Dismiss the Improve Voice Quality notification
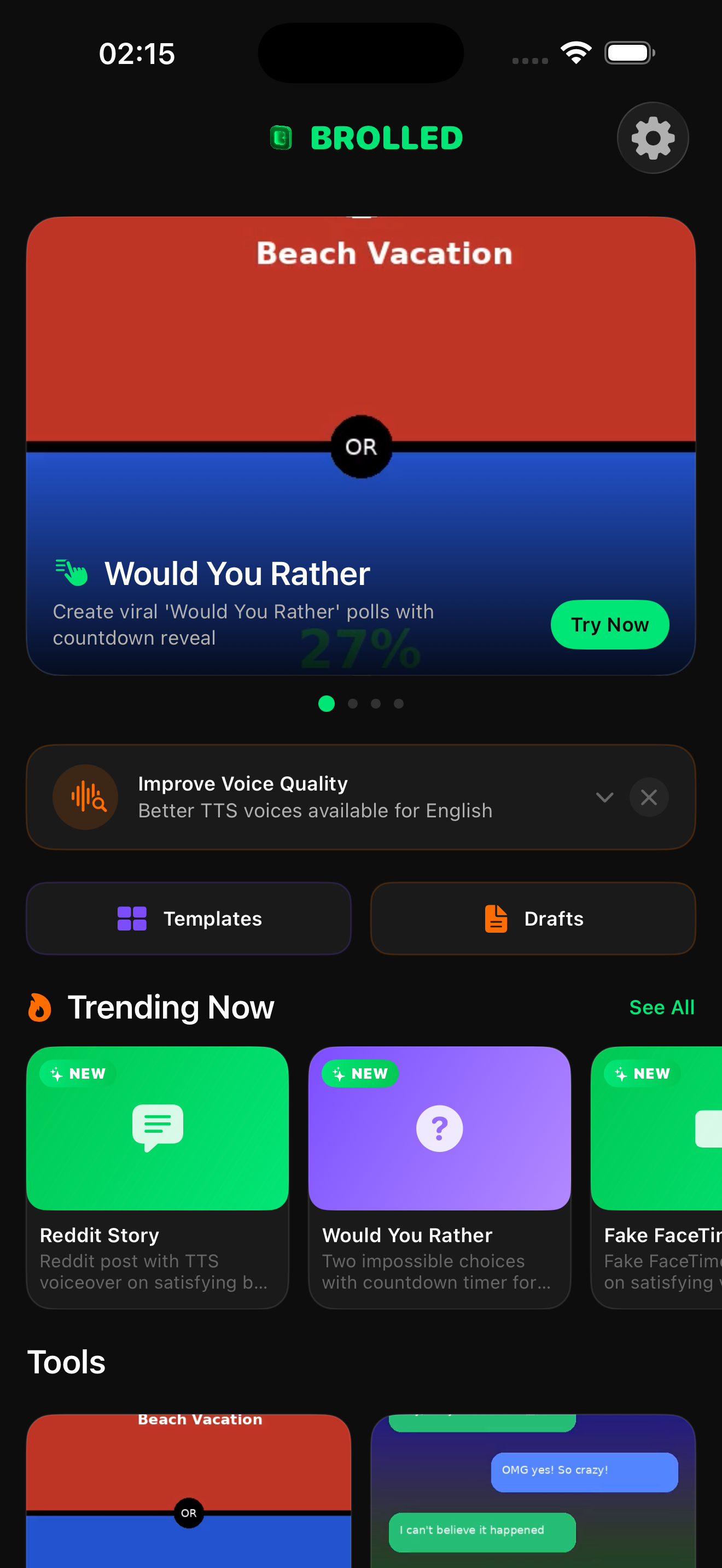Screen dimensions: 722x1568 [648, 797]
